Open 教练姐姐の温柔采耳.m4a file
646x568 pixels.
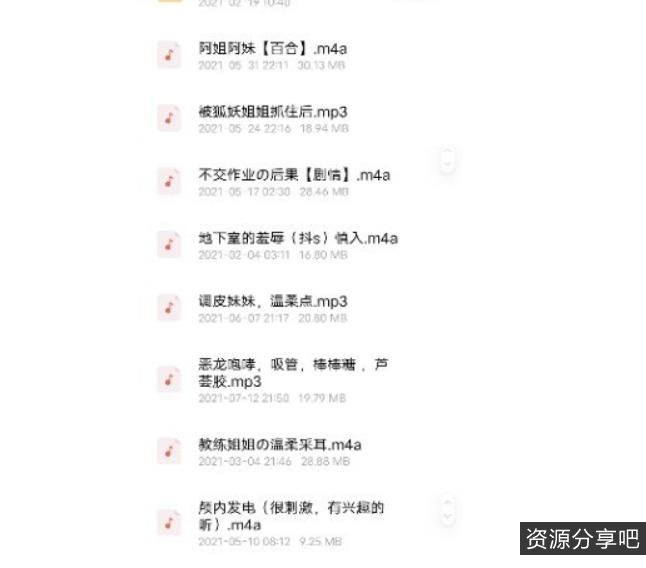pos(279,445)
